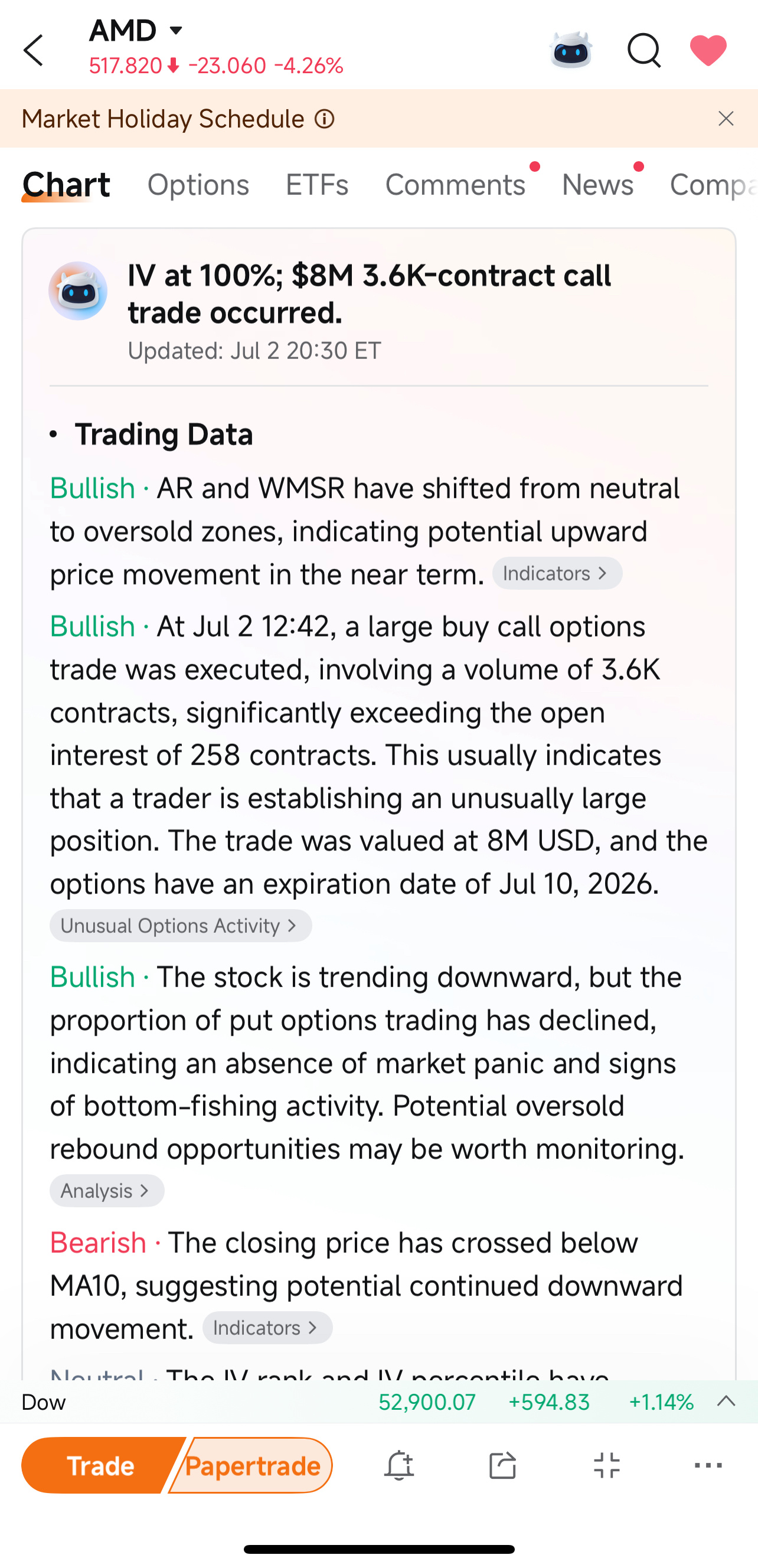This screenshot has height=1568, width=758.
Task: Switch to the News tab
Action: [597, 184]
